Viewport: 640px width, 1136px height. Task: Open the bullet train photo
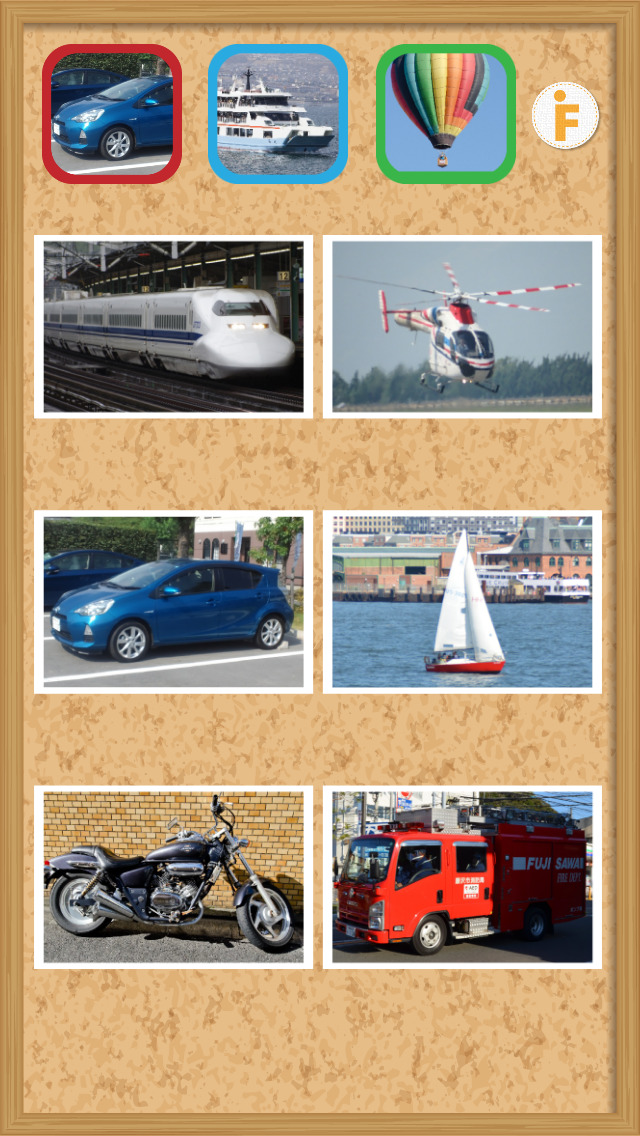point(173,327)
